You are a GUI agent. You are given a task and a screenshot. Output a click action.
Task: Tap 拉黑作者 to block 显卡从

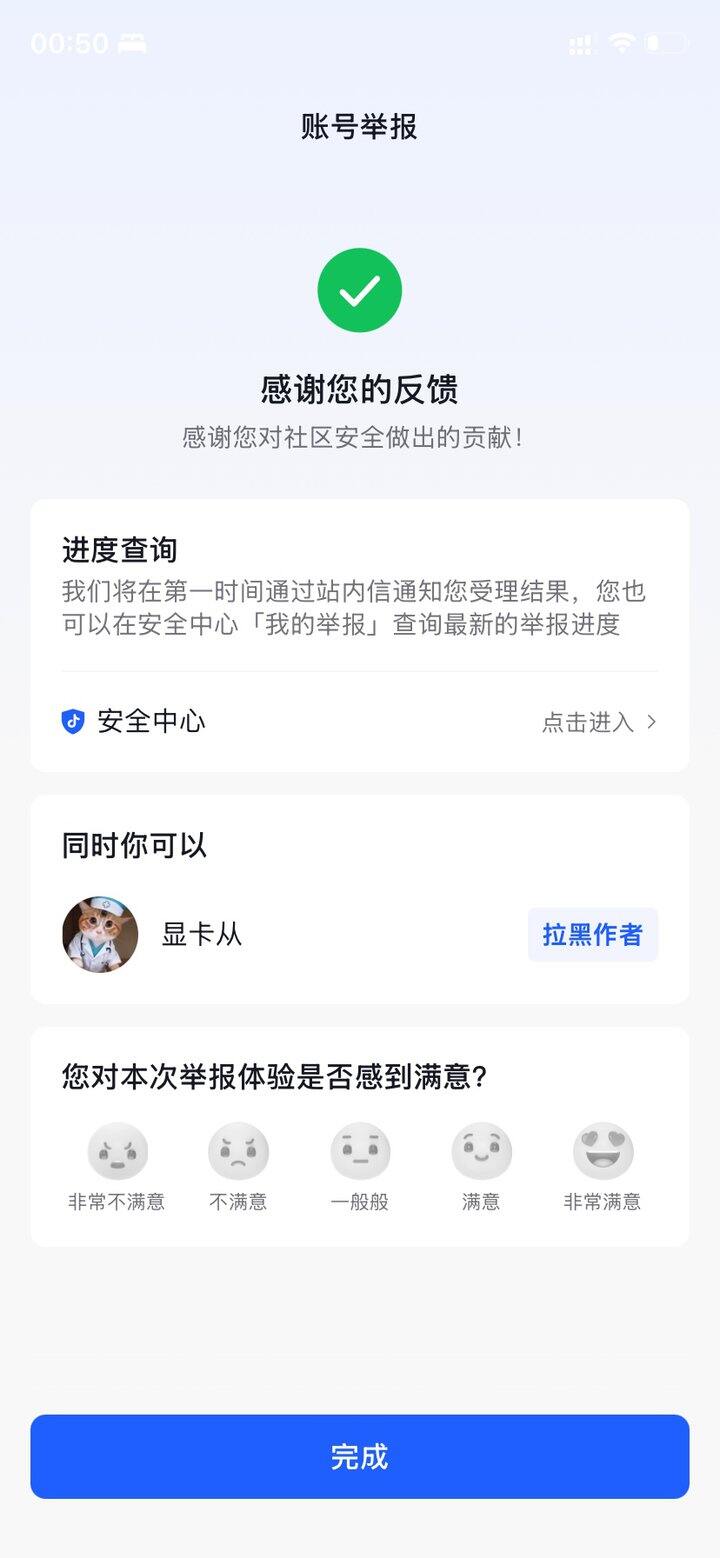pyautogui.click(x=592, y=935)
